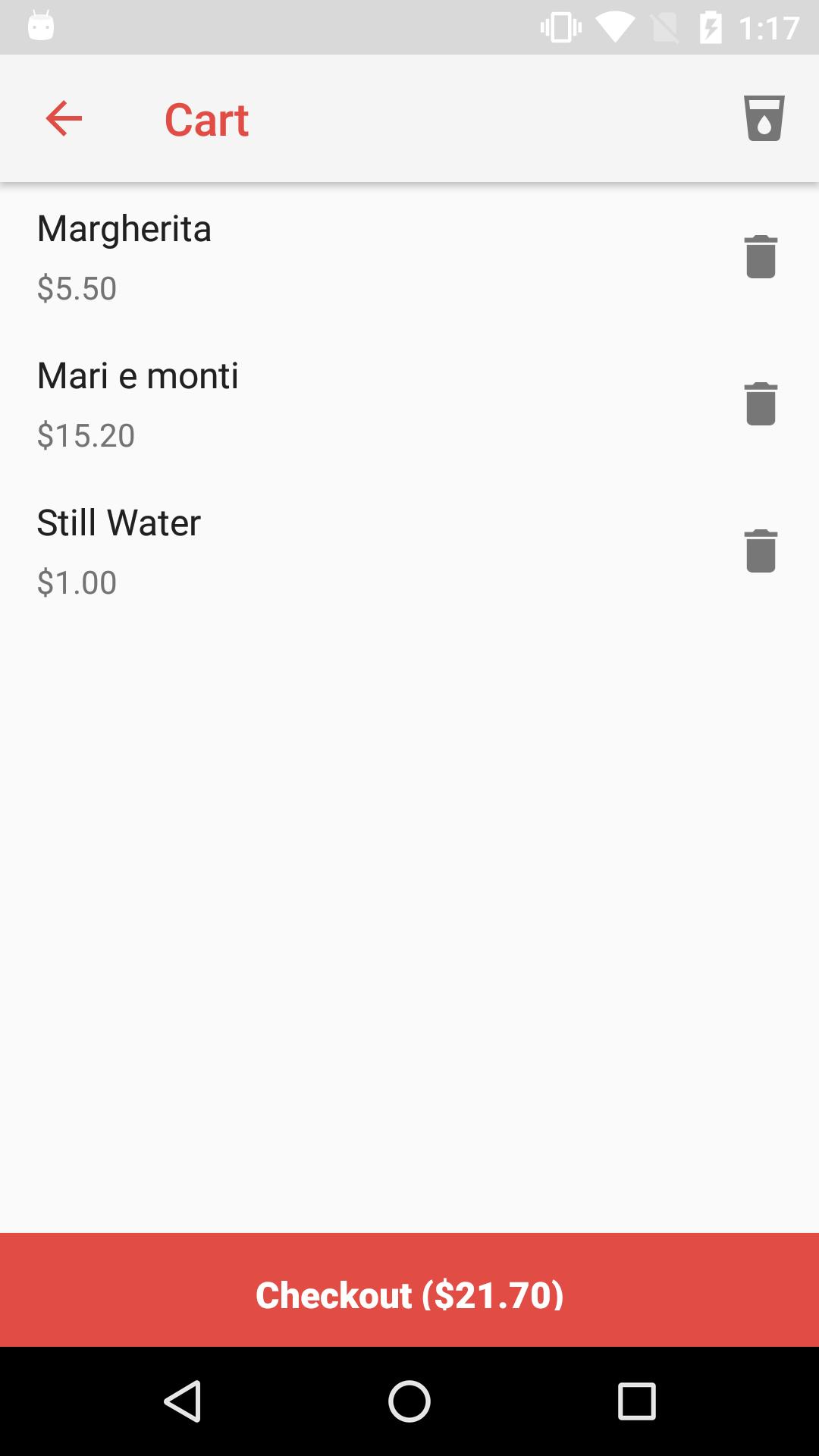The height and width of the screenshot is (1456, 819).
Task: Checkout the $21.70 order
Action: coord(409,1294)
